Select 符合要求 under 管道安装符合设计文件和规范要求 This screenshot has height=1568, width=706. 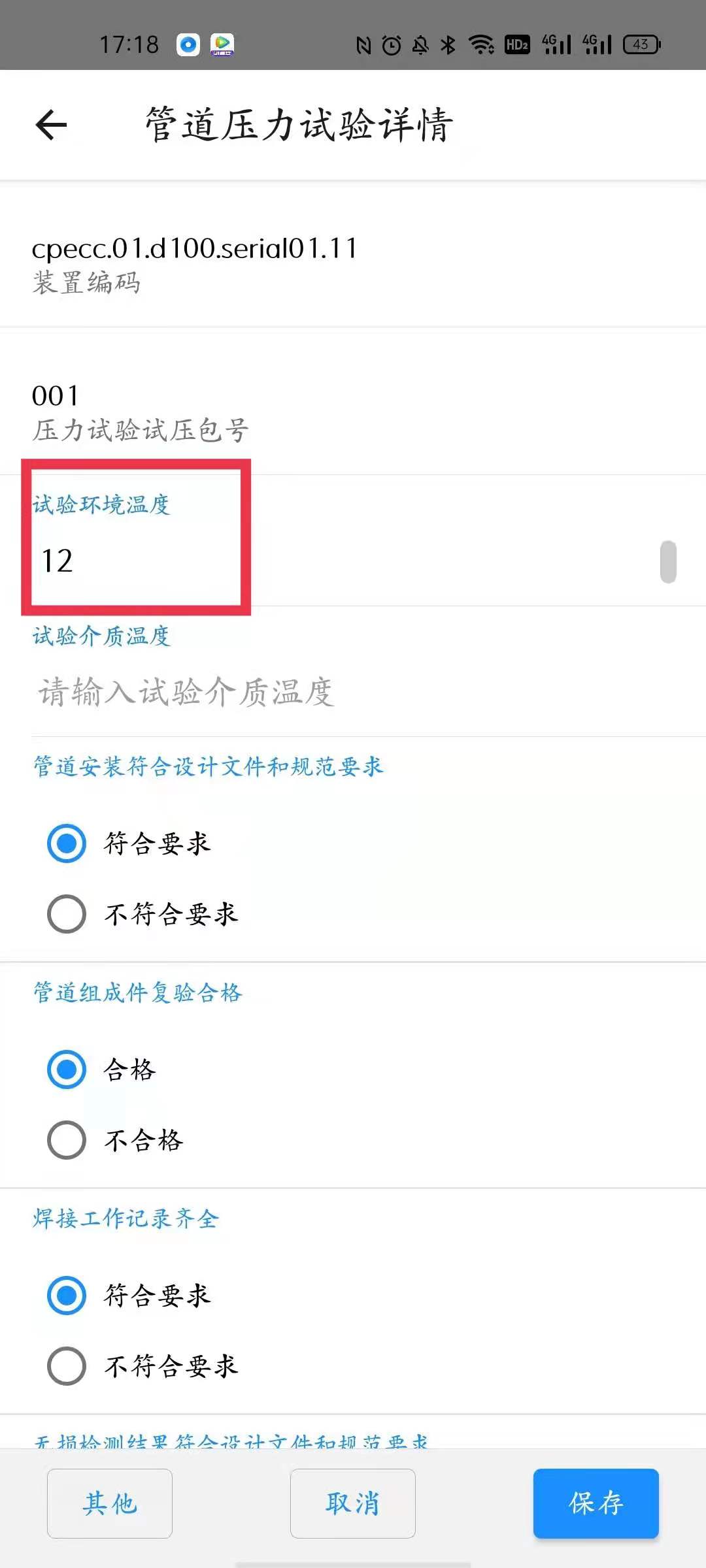click(x=67, y=843)
